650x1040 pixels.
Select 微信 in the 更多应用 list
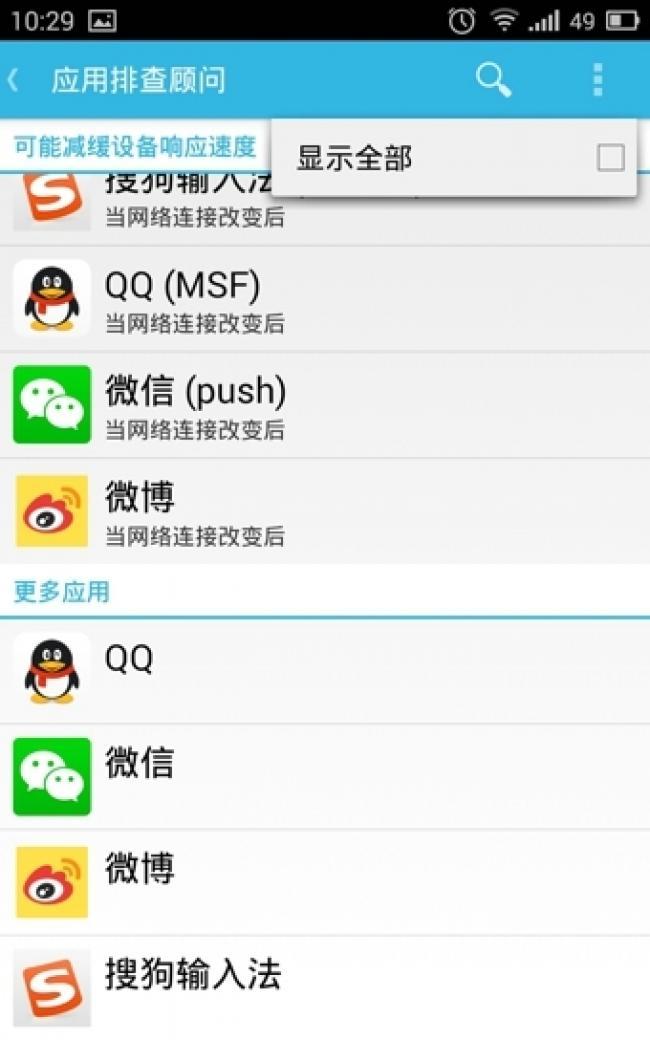pos(325,776)
